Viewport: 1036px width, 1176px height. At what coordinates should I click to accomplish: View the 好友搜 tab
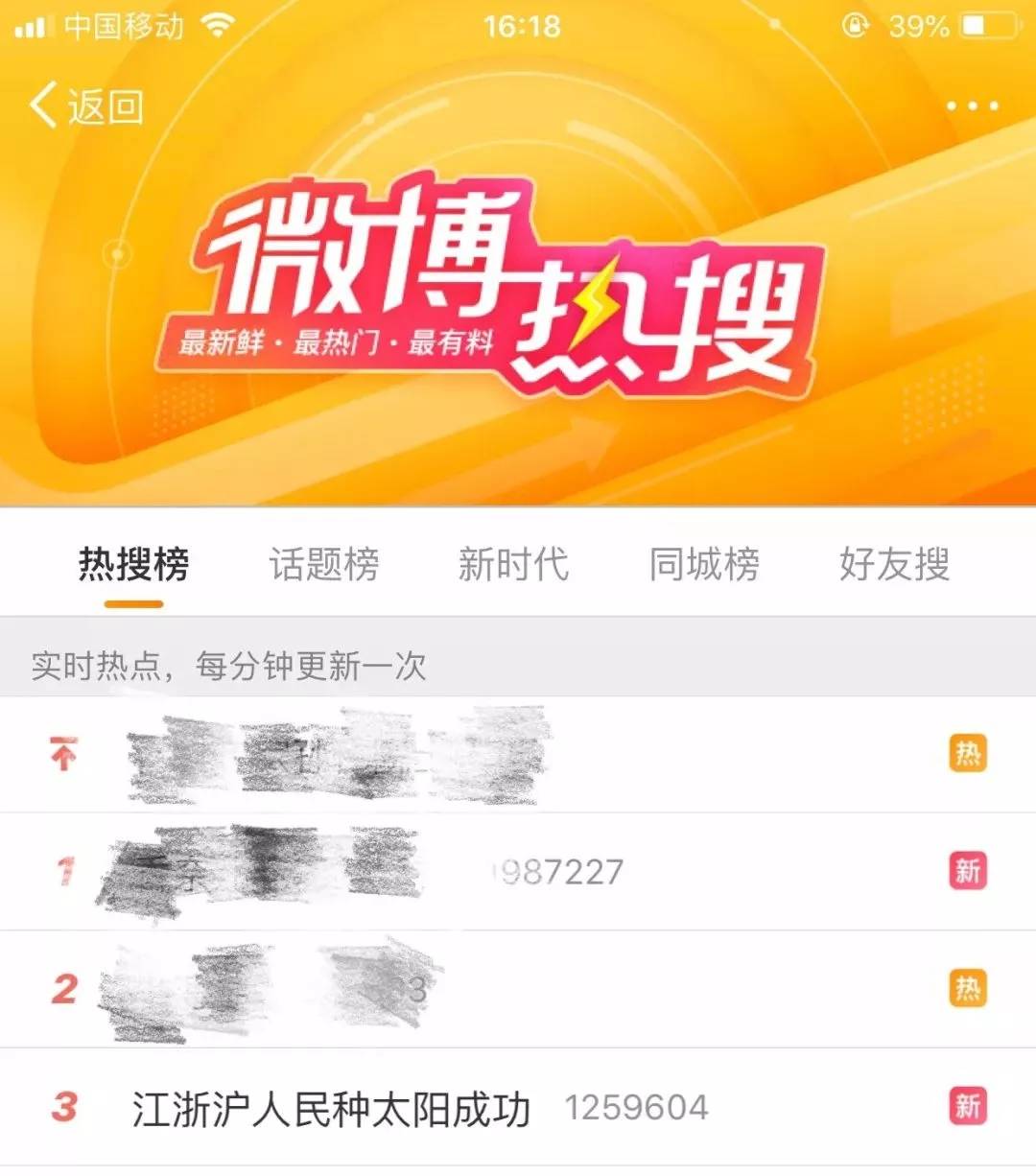click(894, 564)
